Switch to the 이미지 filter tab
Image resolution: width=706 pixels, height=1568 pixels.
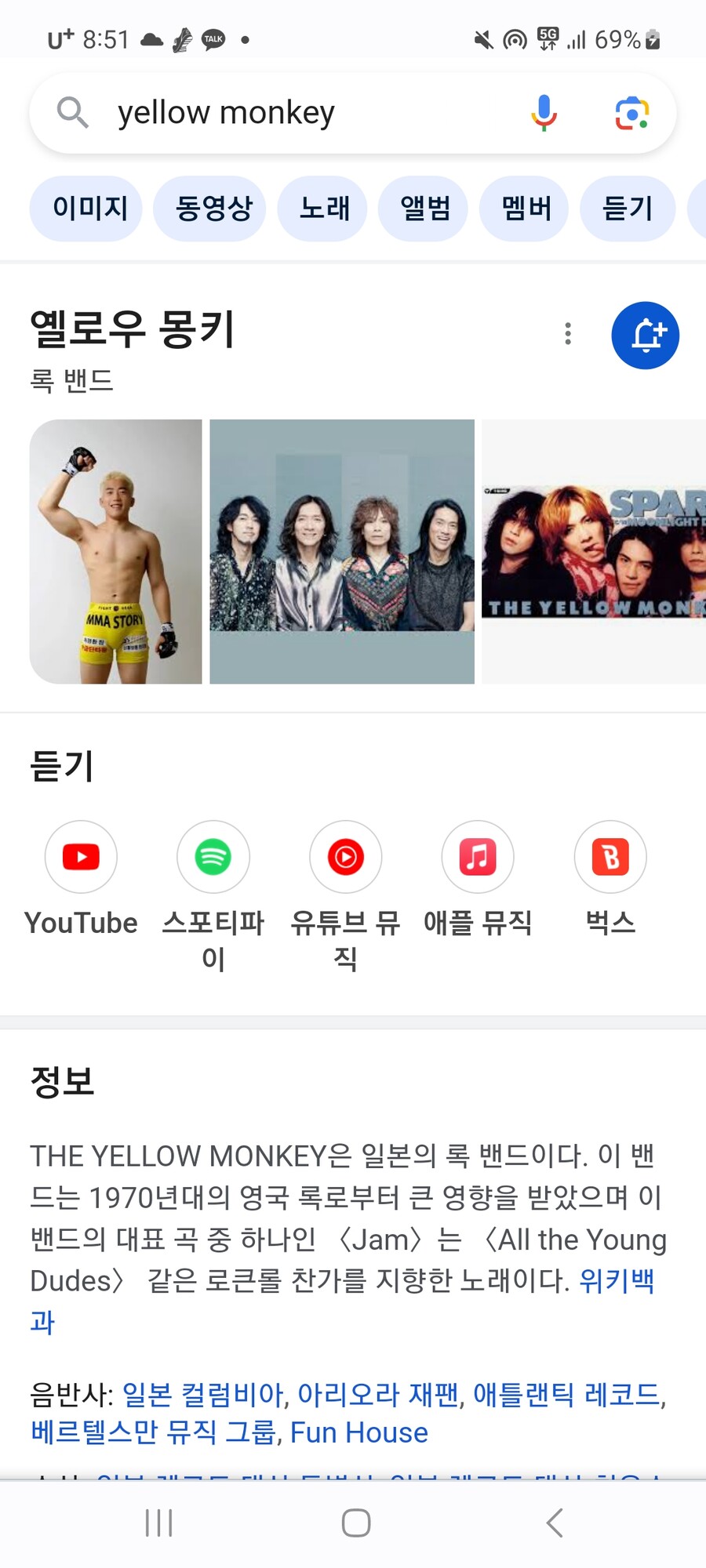[85, 209]
